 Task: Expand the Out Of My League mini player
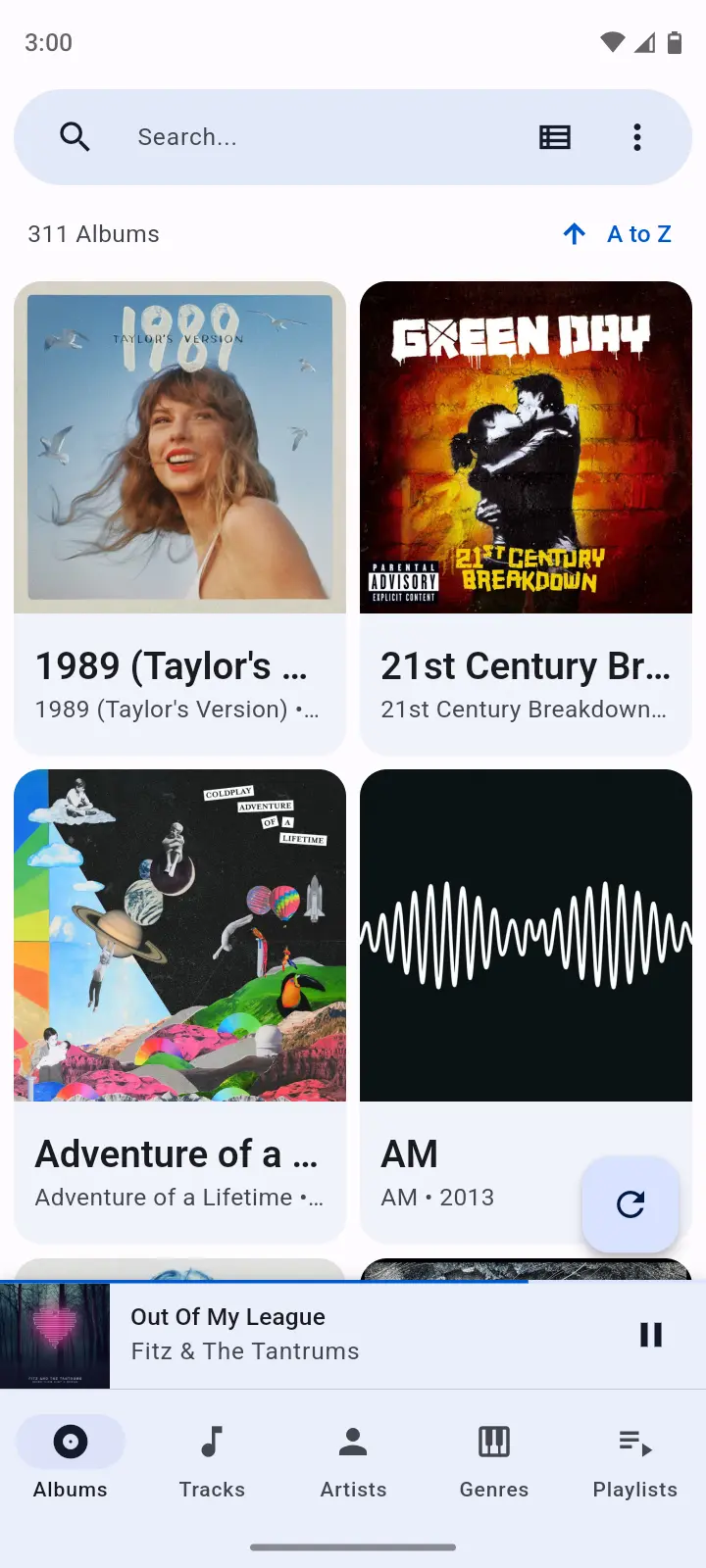(343, 1335)
